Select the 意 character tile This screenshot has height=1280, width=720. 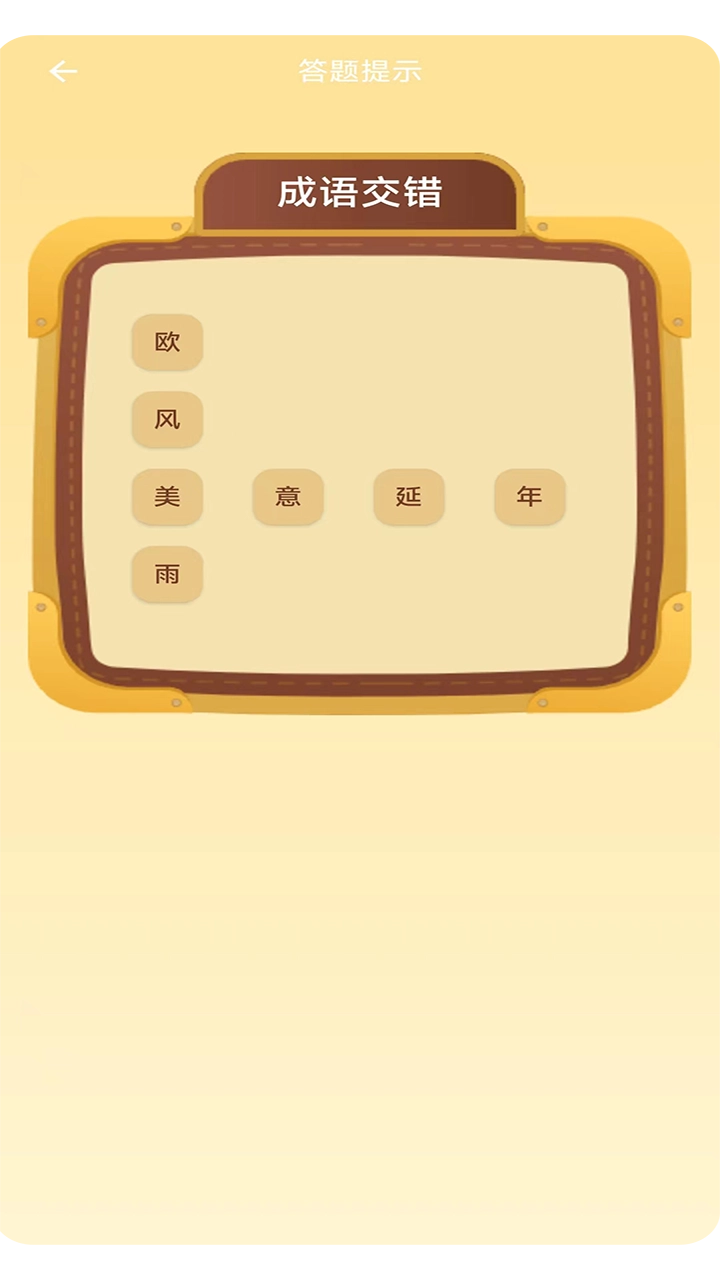pos(288,497)
